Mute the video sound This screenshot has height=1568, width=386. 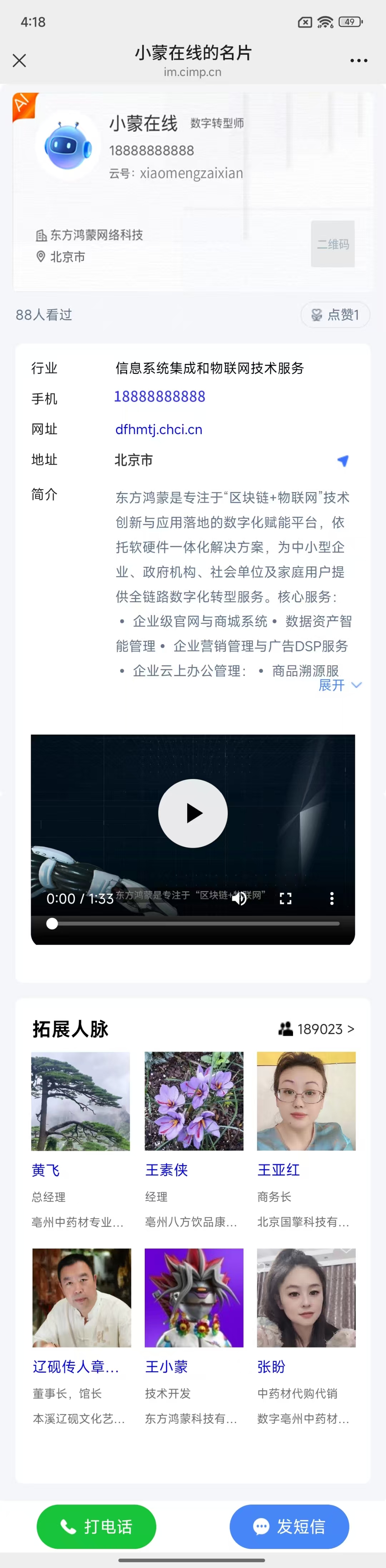240,899
